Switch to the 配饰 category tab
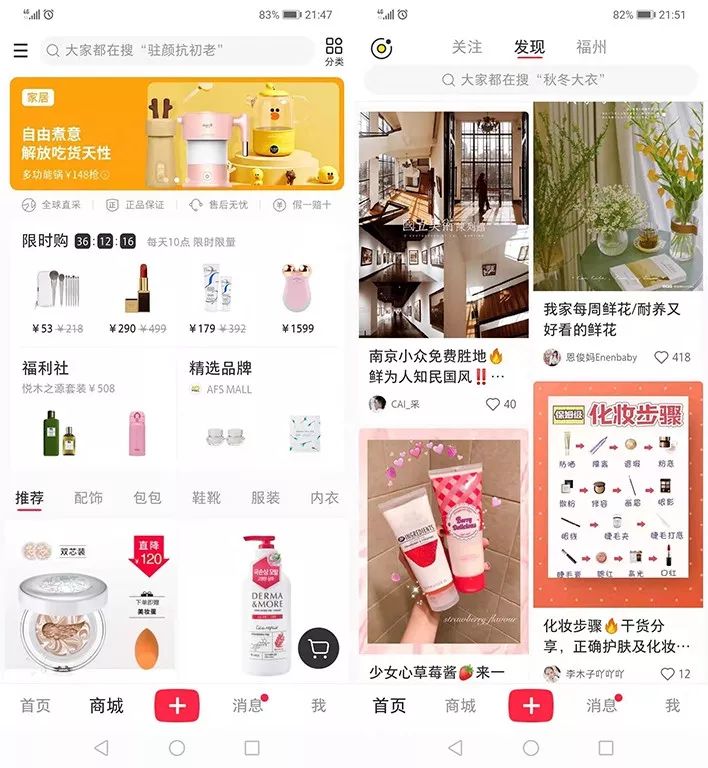708x768 pixels. (88, 497)
